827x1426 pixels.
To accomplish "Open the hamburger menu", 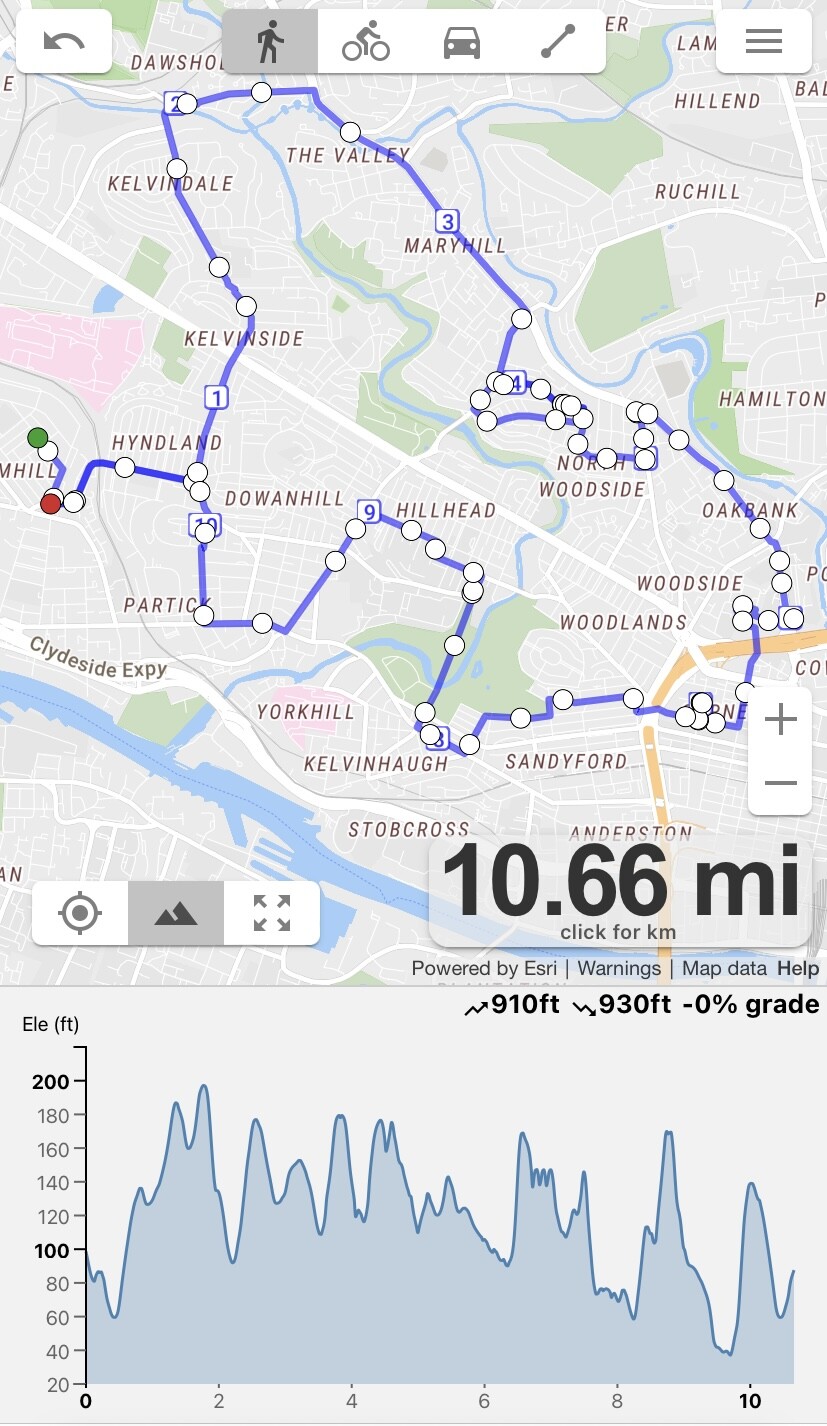I will point(764,42).
